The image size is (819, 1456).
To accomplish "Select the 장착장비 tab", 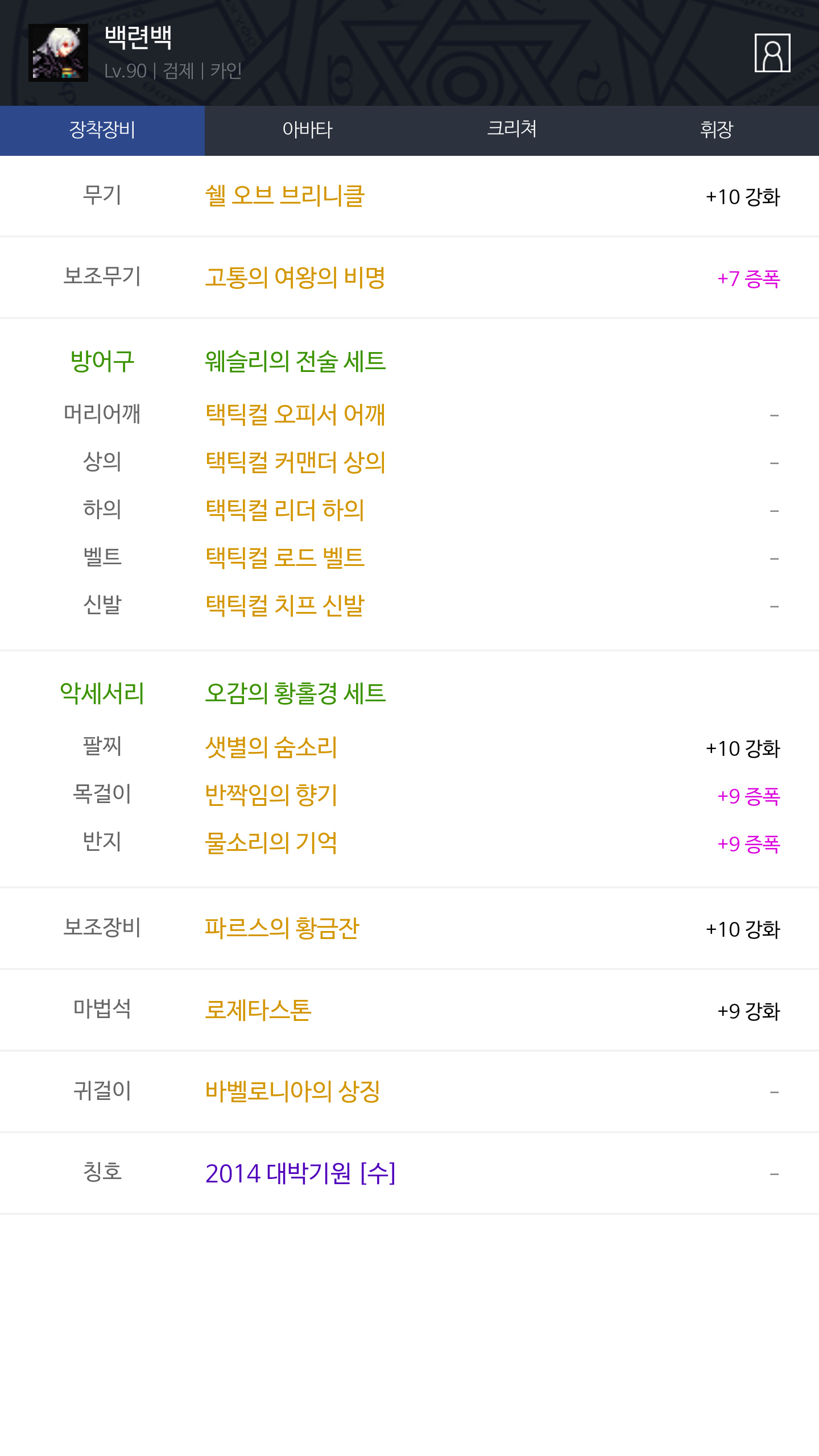I will point(102,130).
